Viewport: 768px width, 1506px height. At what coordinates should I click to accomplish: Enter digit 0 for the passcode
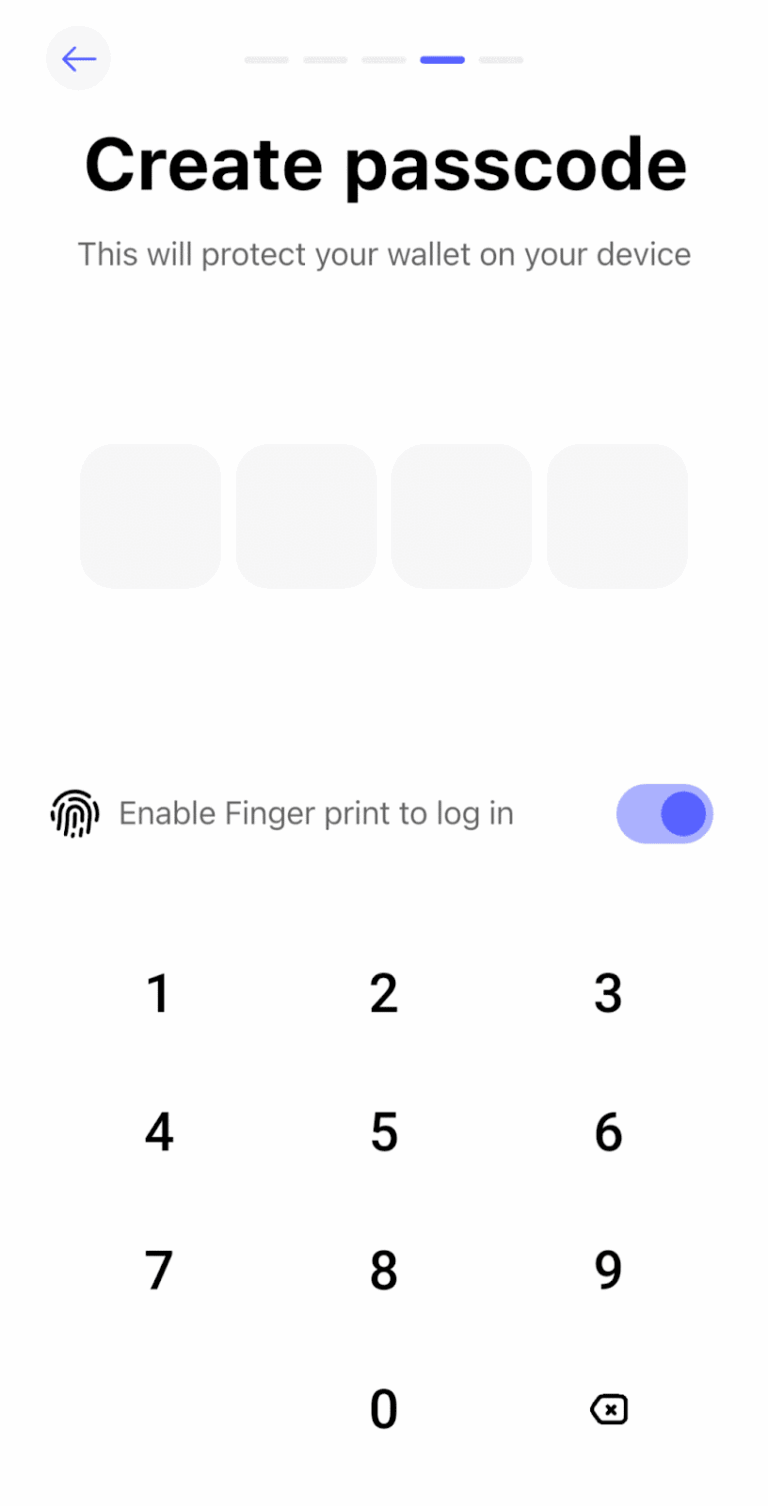[x=384, y=1409]
